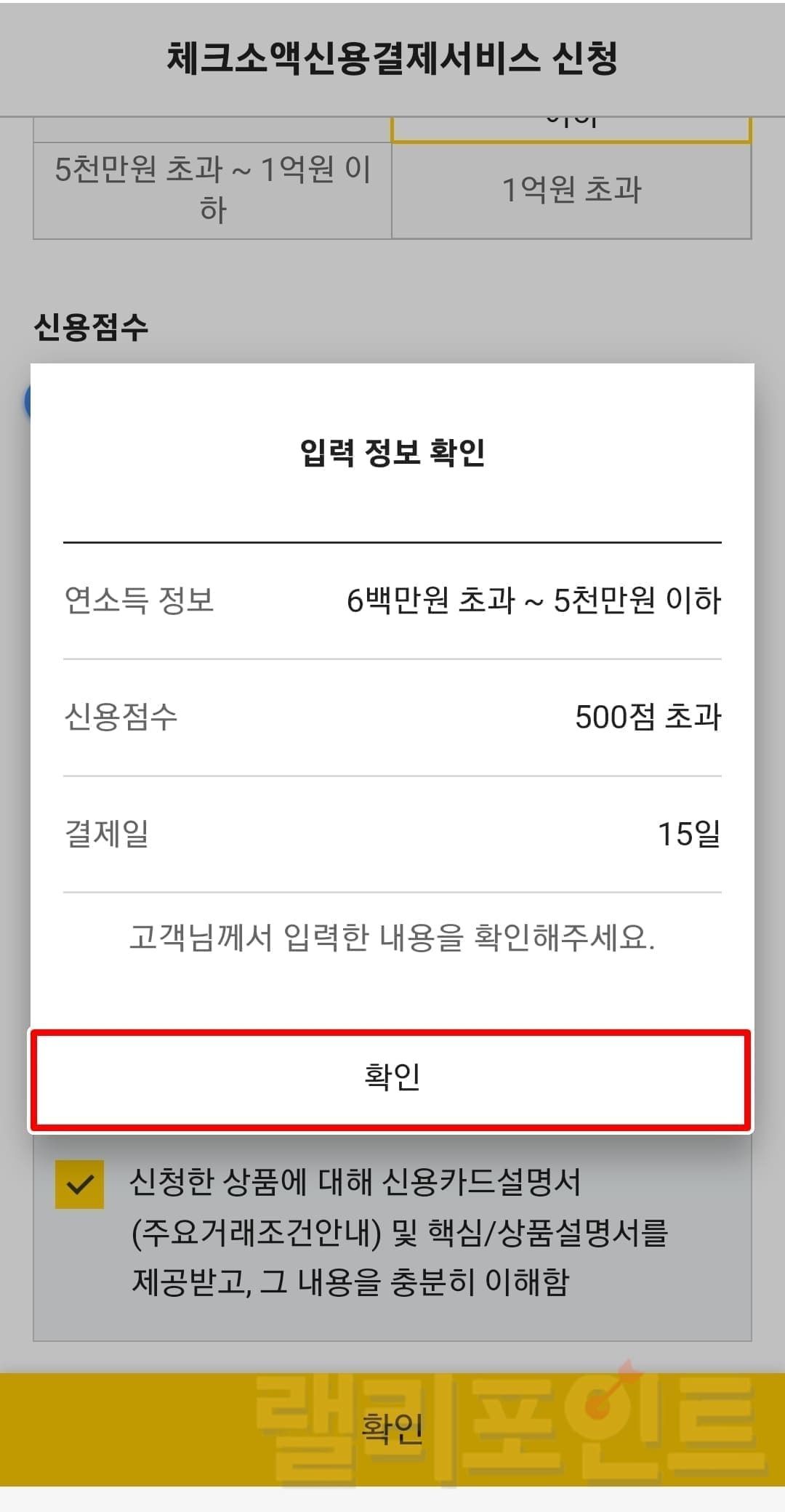Select 5천만원 초과 ~ 1억원 이하 income
This screenshot has height=1512, width=785.
tap(212, 190)
